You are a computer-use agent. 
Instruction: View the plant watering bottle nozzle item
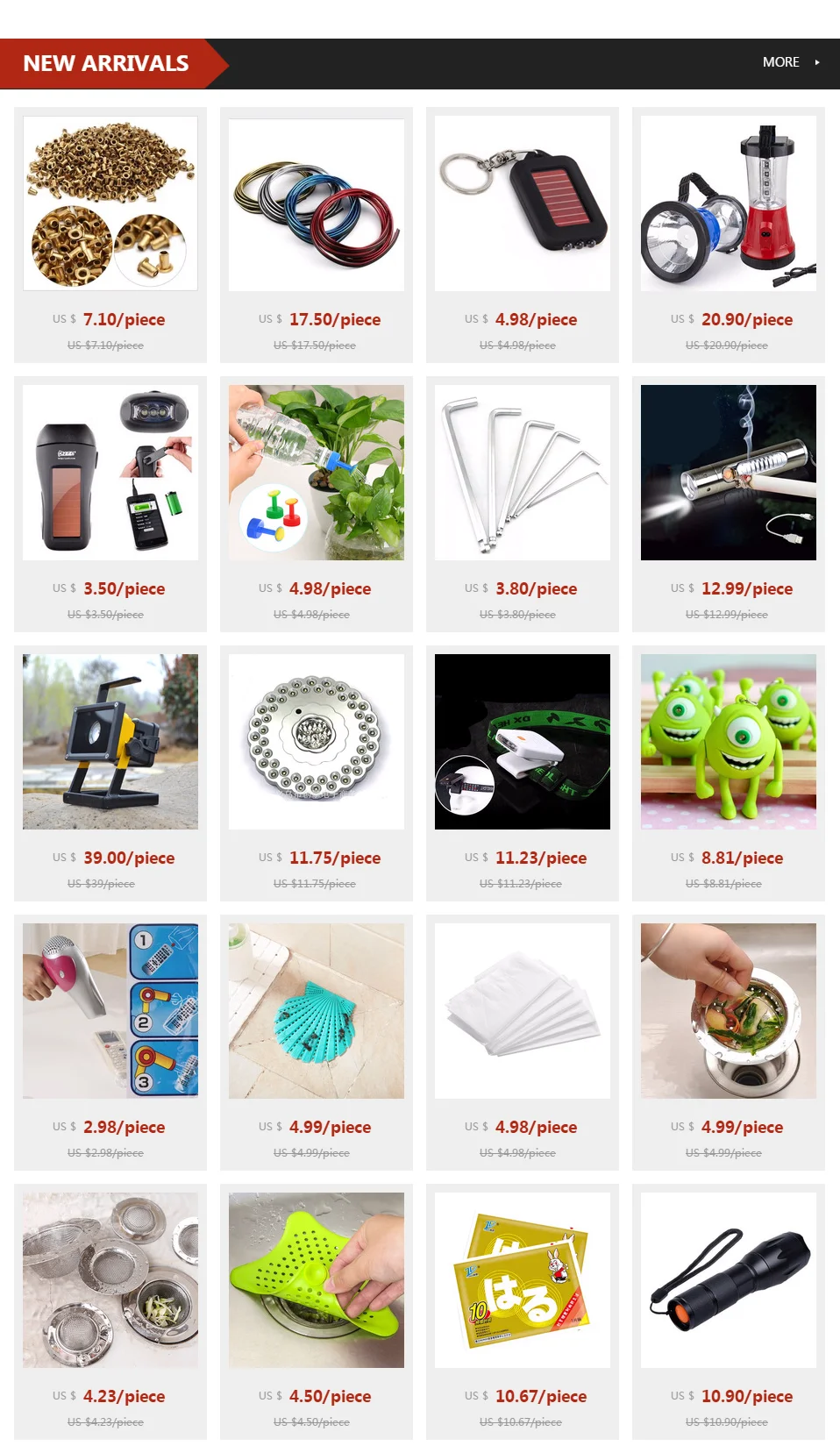tap(317, 473)
